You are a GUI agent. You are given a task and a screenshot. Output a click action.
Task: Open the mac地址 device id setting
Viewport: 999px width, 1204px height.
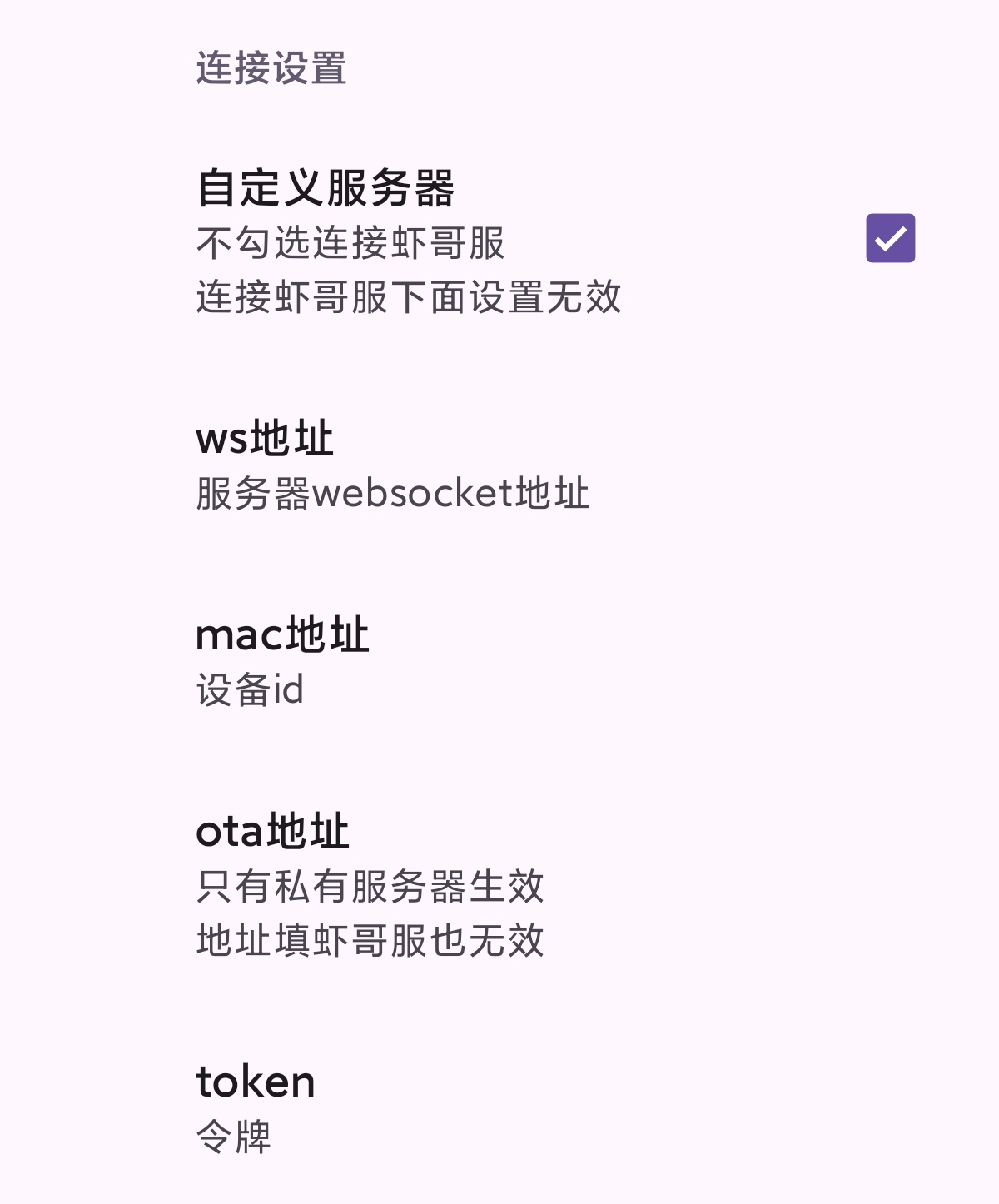click(283, 661)
